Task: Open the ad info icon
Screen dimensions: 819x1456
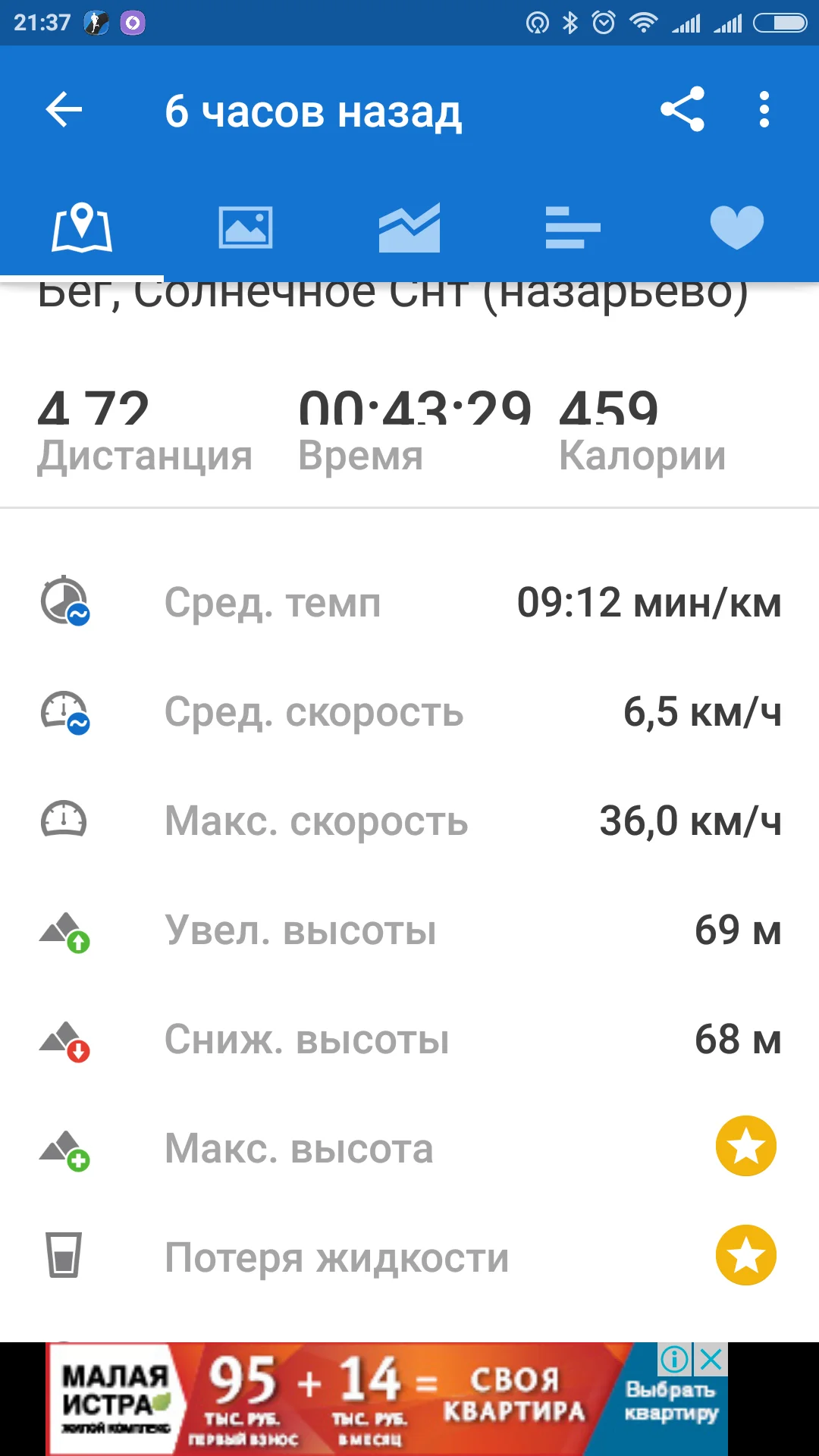Action: click(x=674, y=1360)
